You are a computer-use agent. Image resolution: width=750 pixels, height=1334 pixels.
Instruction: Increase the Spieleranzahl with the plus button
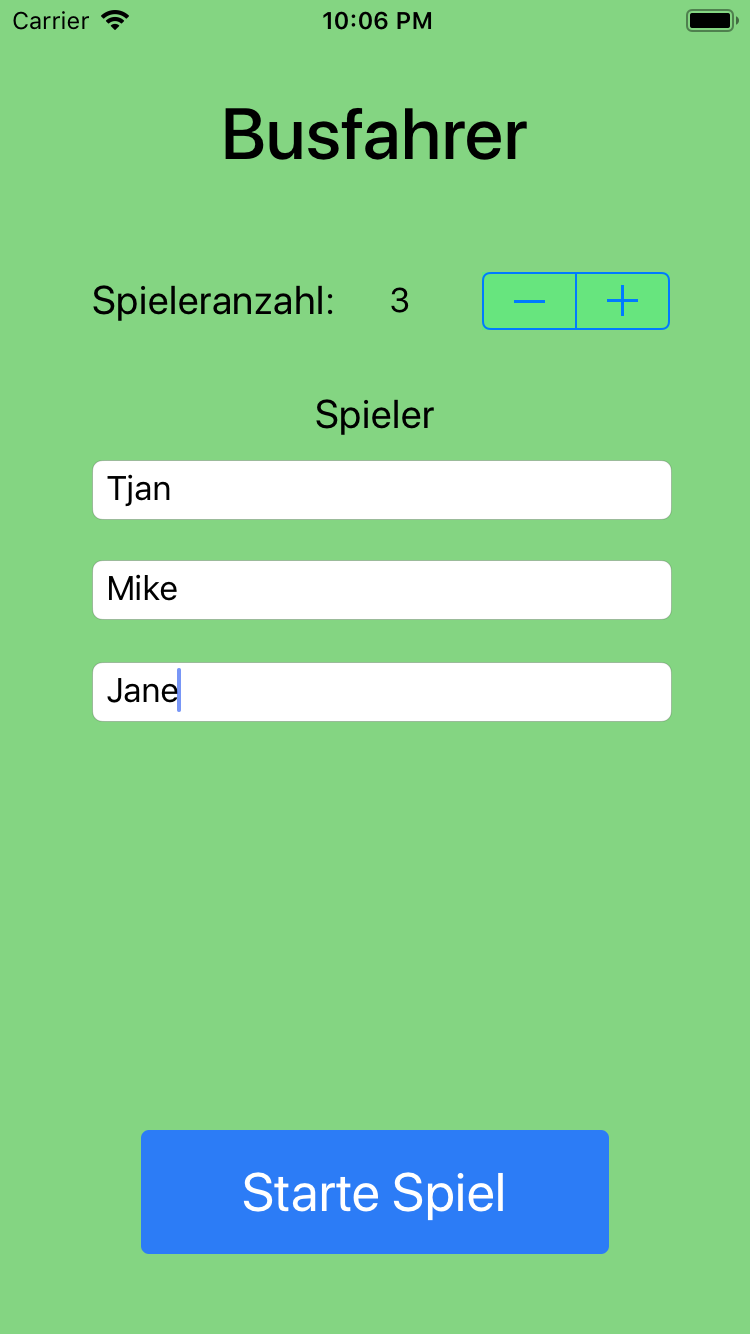[622, 301]
